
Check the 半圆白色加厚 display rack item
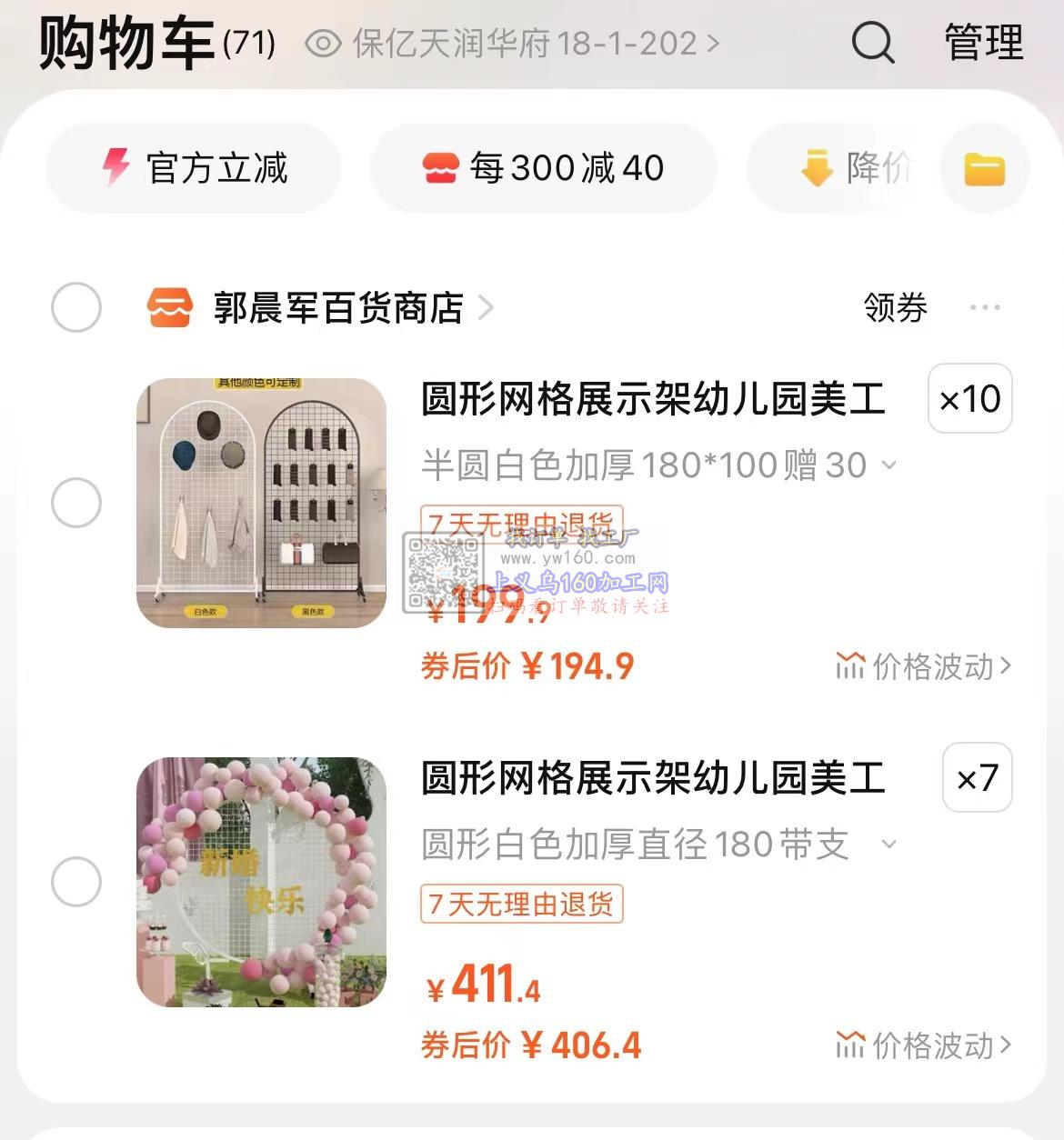[x=76, y=503]
